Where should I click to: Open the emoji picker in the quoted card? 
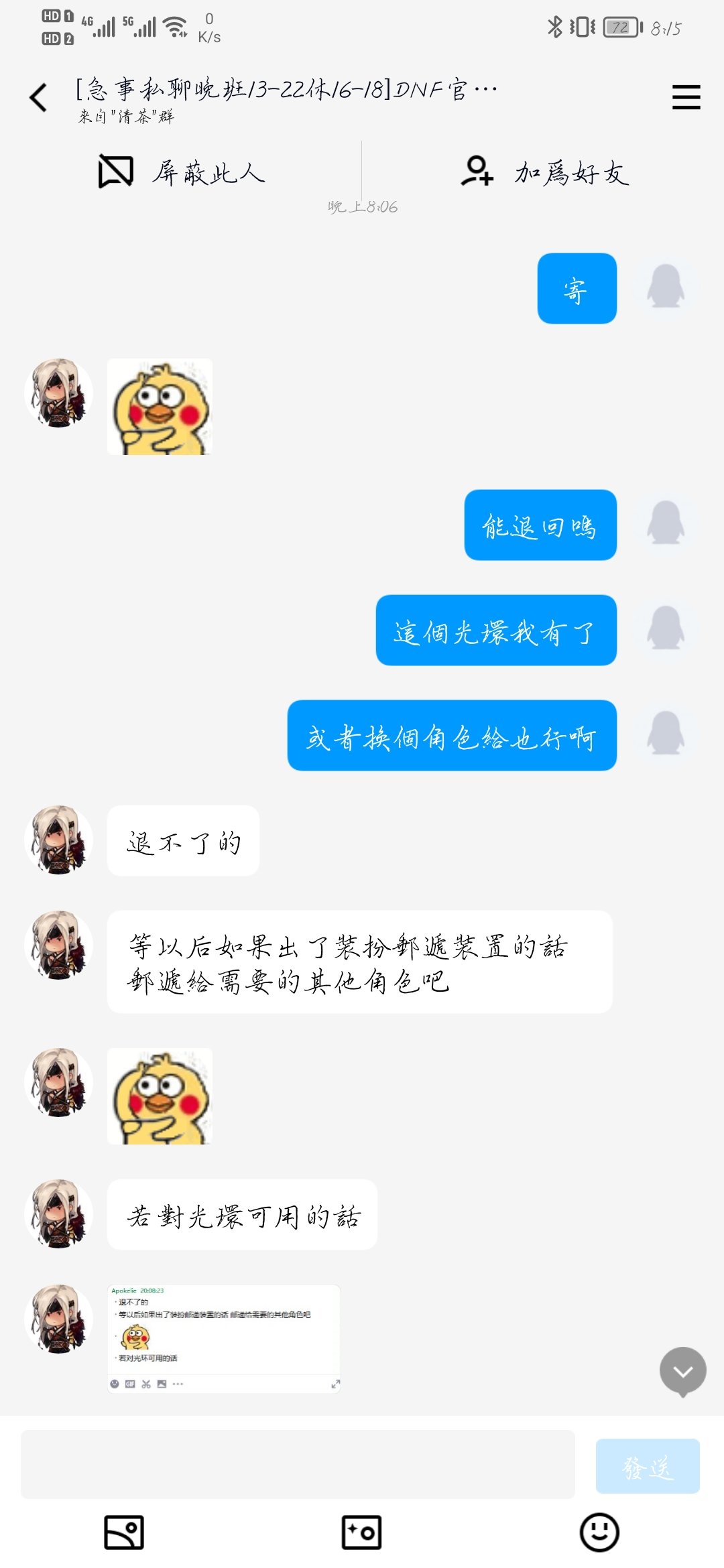click(x=114, y=1384)
